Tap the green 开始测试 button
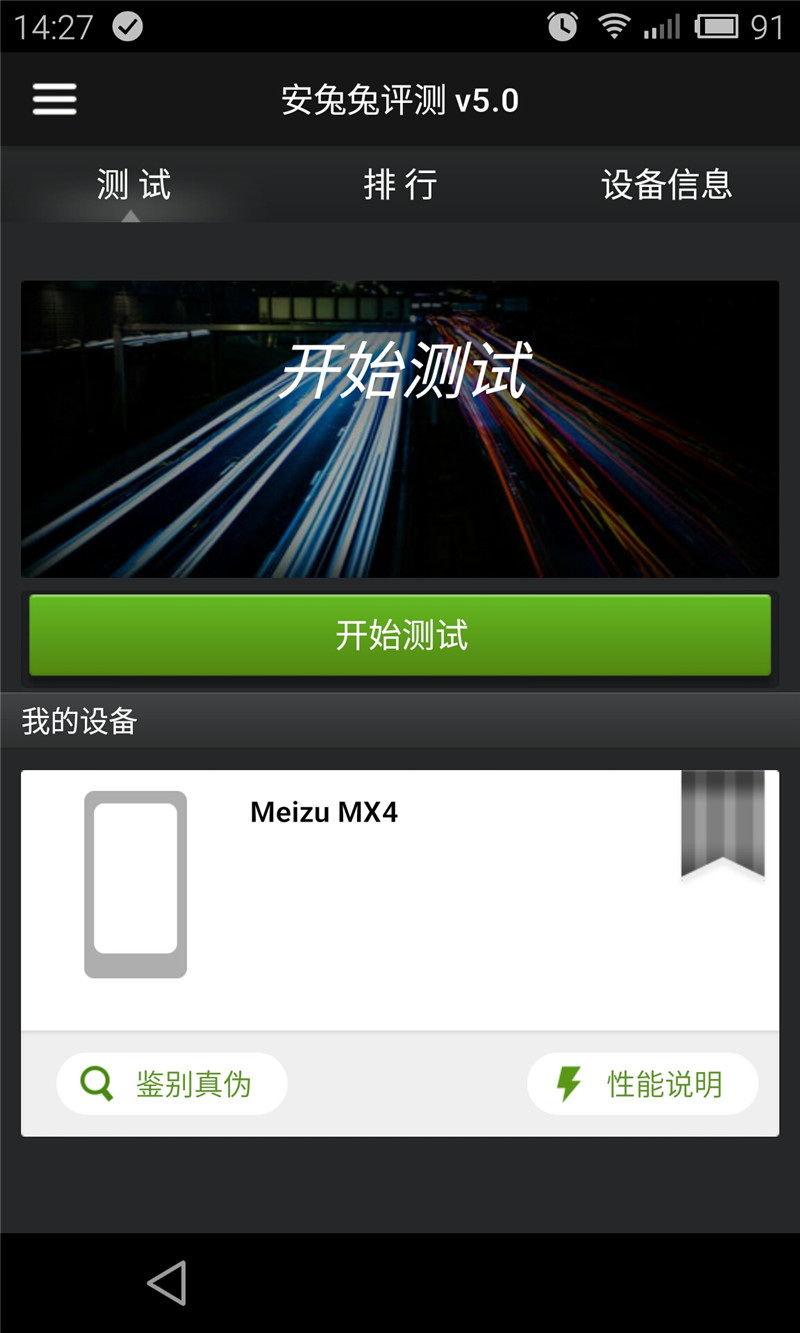The width and height of the screenshot is (800, 1333). click(400, 635)
